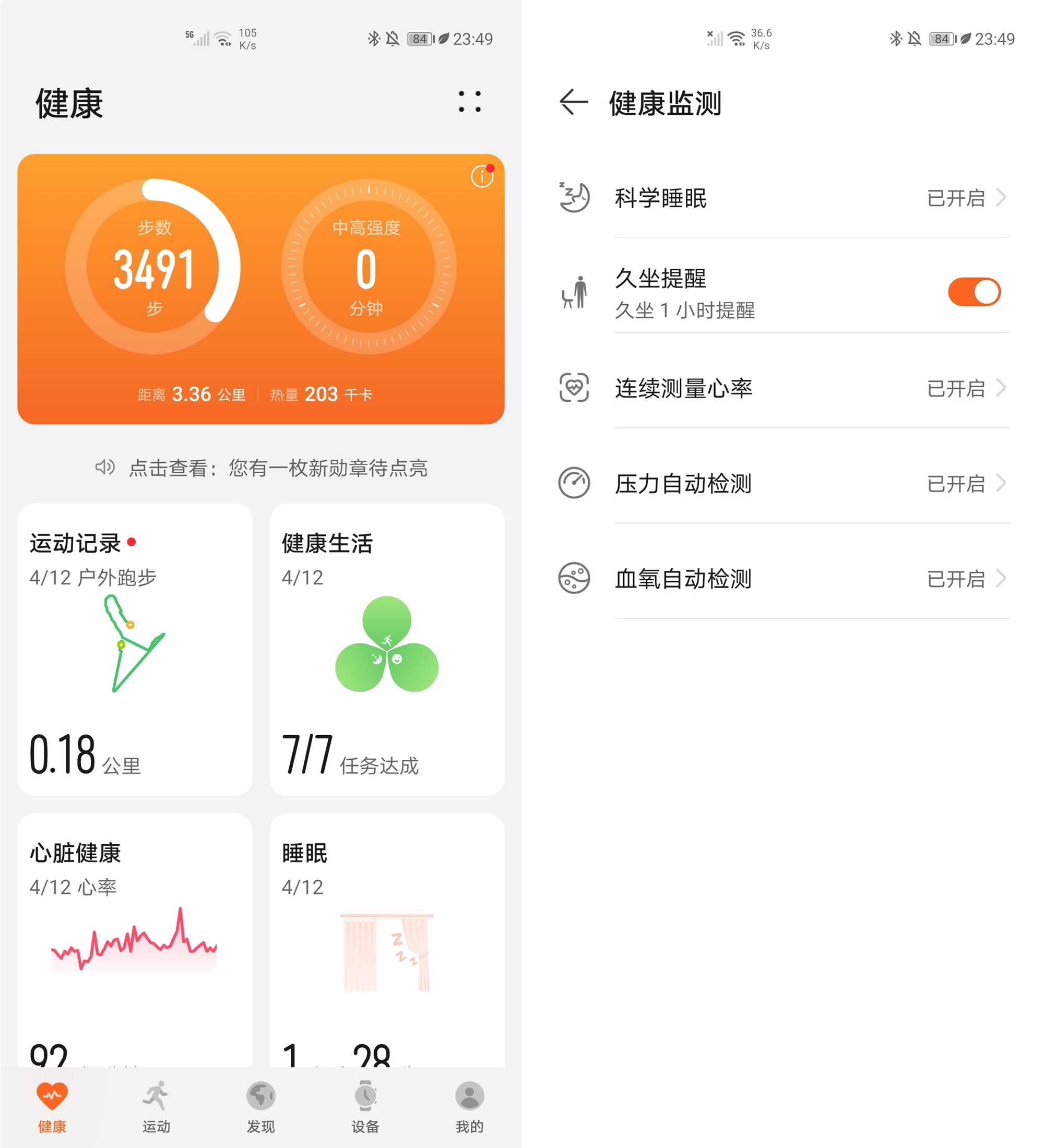
Task: Tap the blood oxygen icon beside 血氧自动检测
Action: click(575, 579)
